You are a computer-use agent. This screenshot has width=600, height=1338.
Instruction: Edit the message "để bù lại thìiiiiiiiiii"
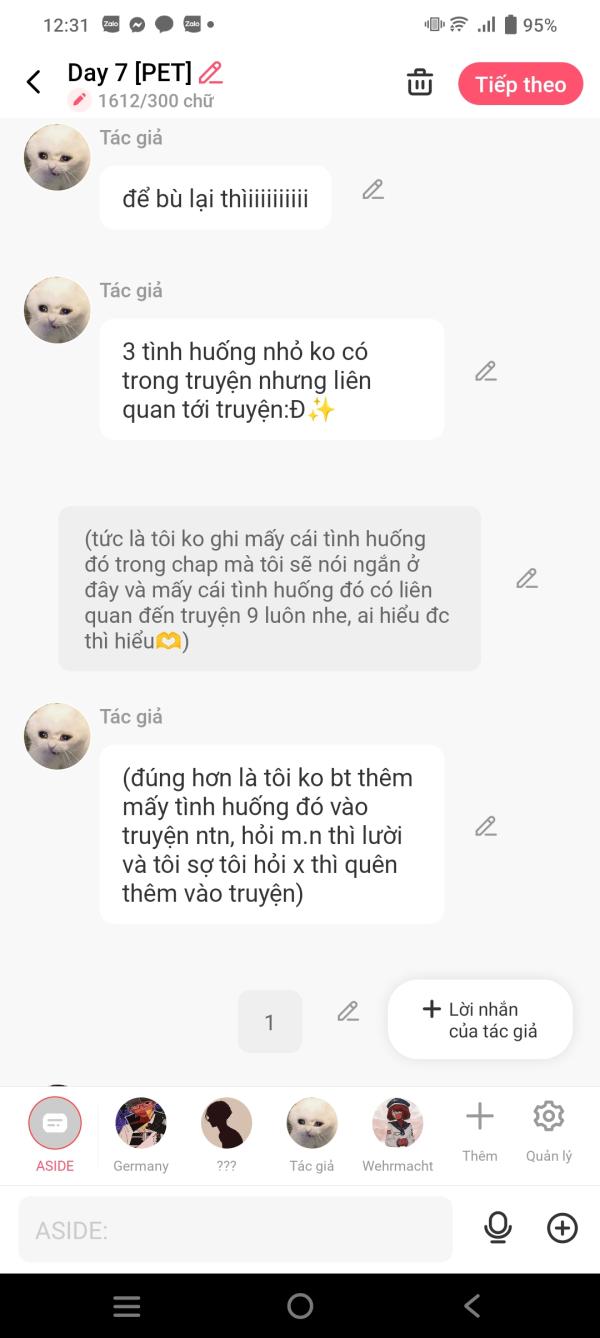[373, 190]
